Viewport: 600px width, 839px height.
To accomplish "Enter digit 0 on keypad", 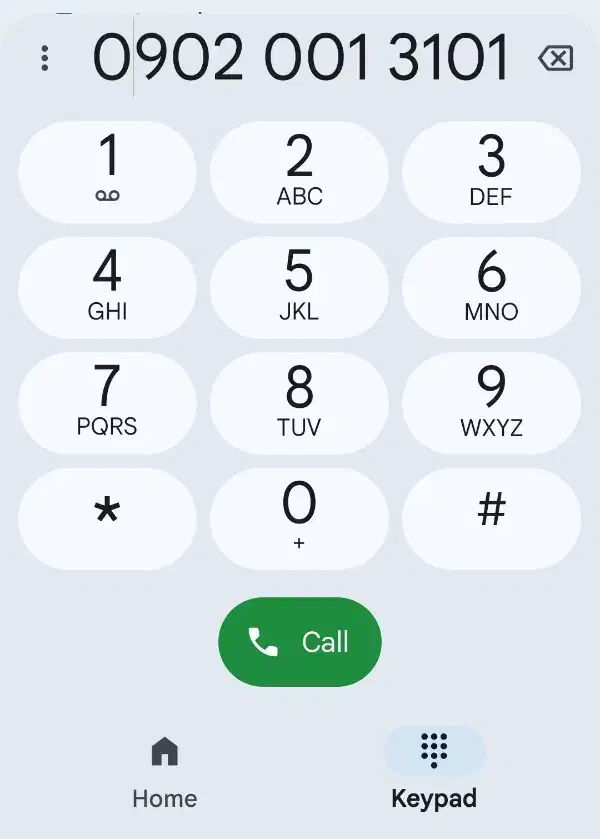I will tap(299, 518).
